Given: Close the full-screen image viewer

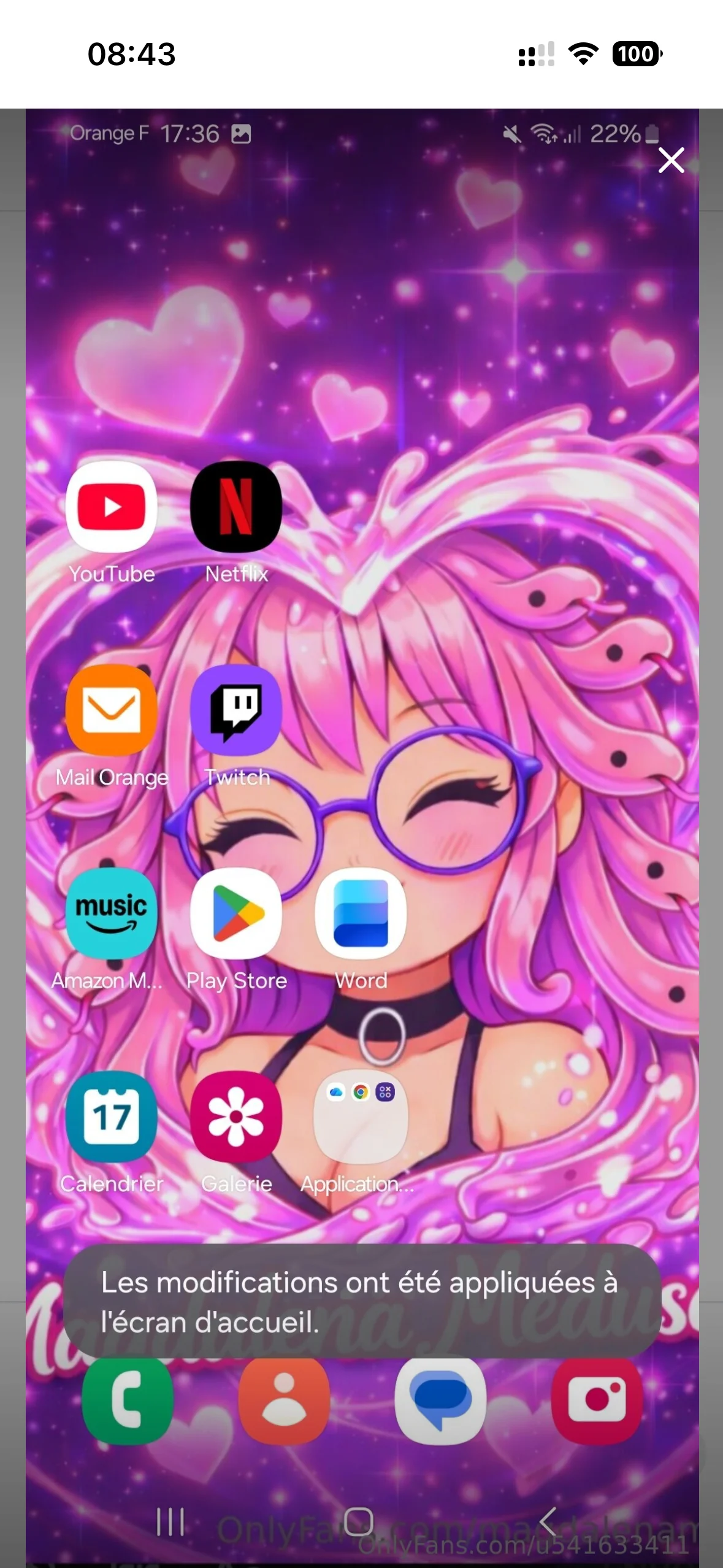Looking at the screenshot, I should (671, 160).
